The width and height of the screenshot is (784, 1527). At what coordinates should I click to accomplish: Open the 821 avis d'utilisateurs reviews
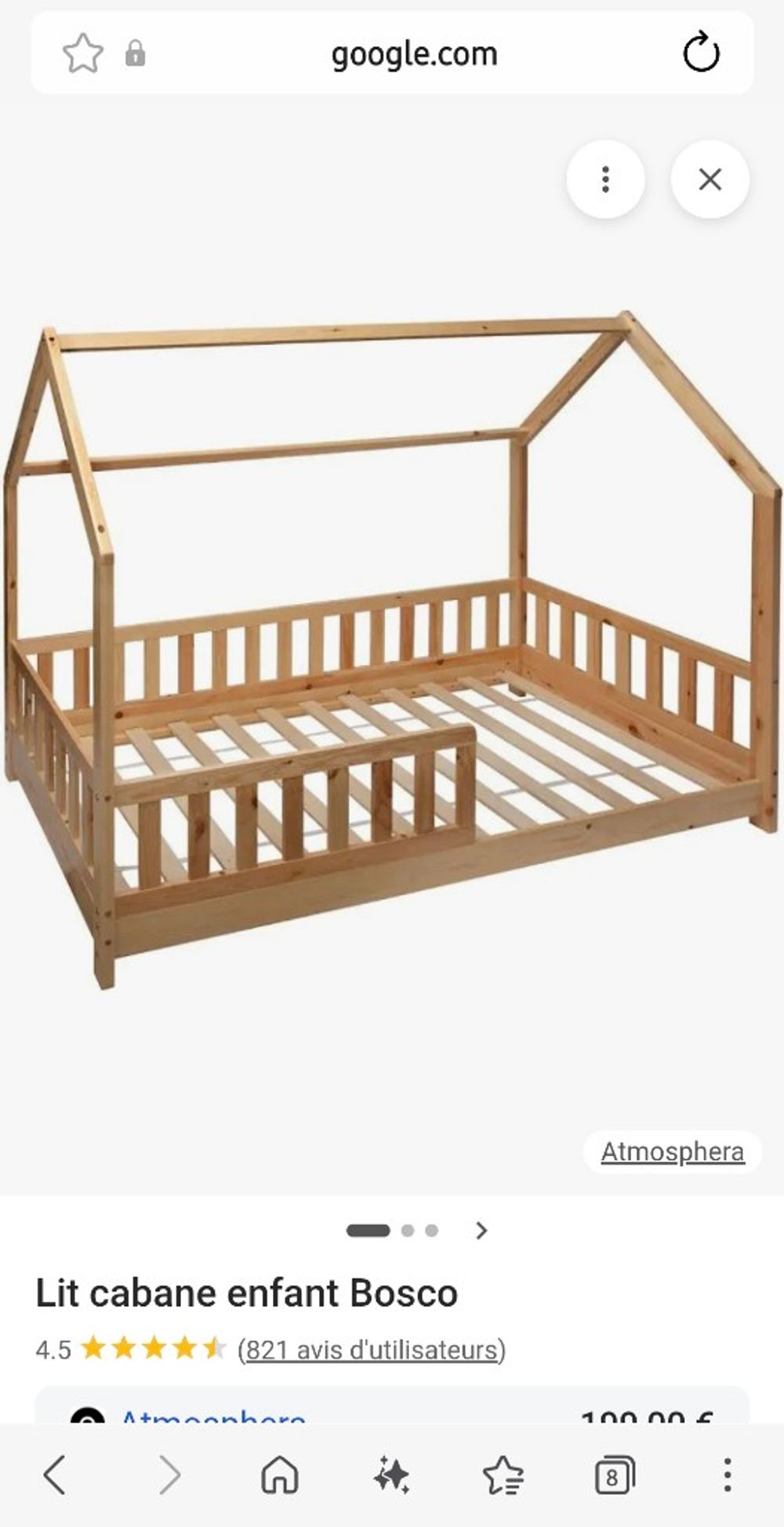[372, 1350]
